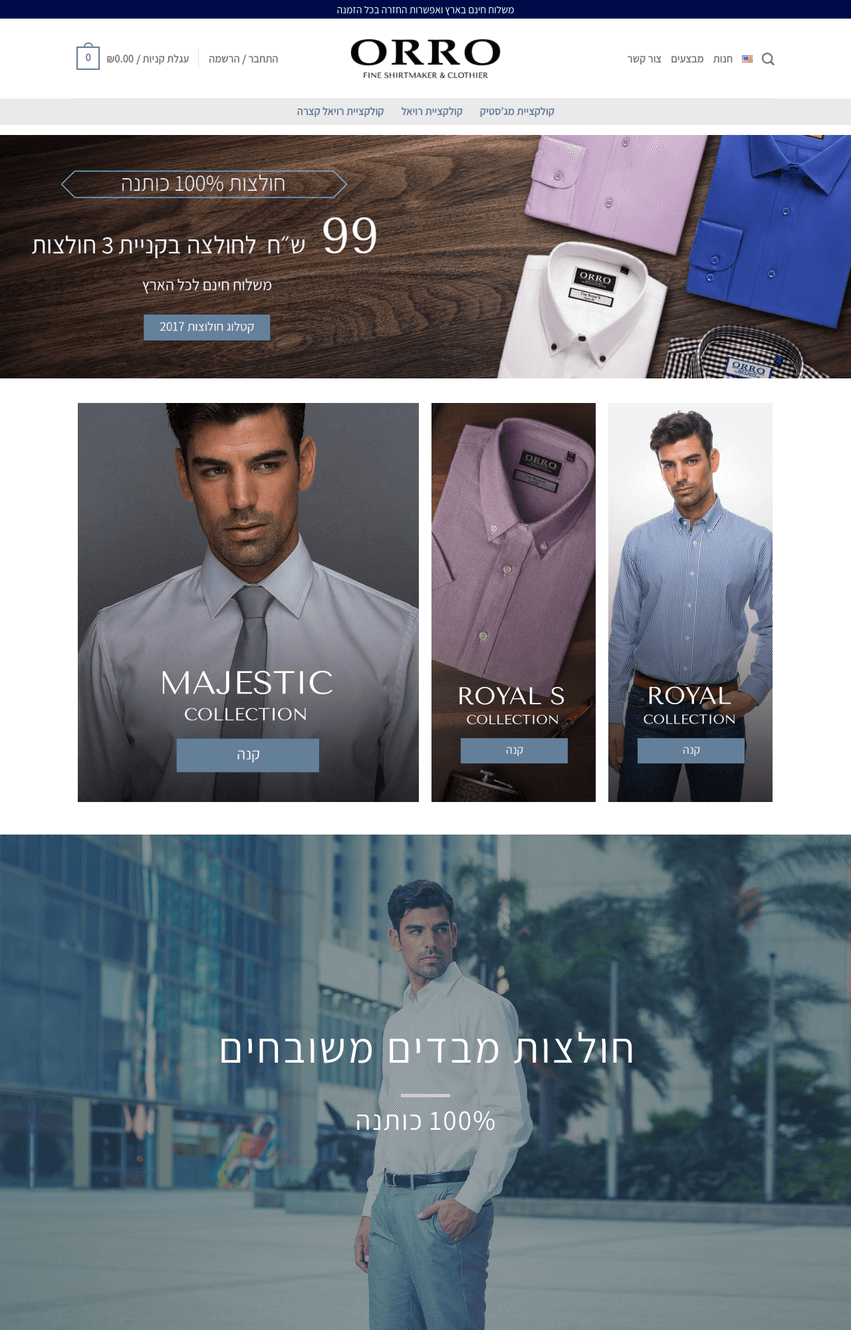Screen dimensions: 851x1330
Task: Select קולקציית רויאל in the menu
Action: 432,111
